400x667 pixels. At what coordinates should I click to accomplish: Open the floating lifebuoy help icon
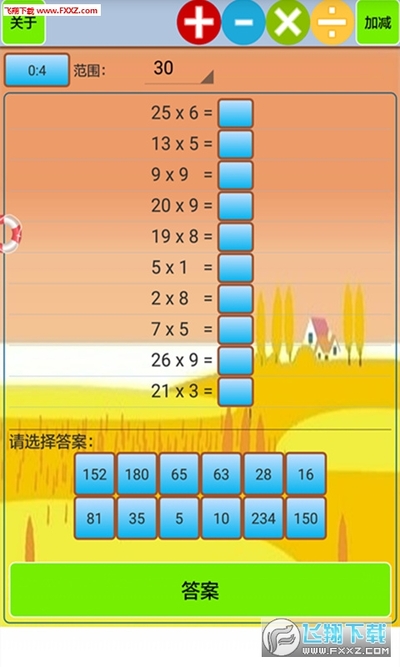click(9, 234)
